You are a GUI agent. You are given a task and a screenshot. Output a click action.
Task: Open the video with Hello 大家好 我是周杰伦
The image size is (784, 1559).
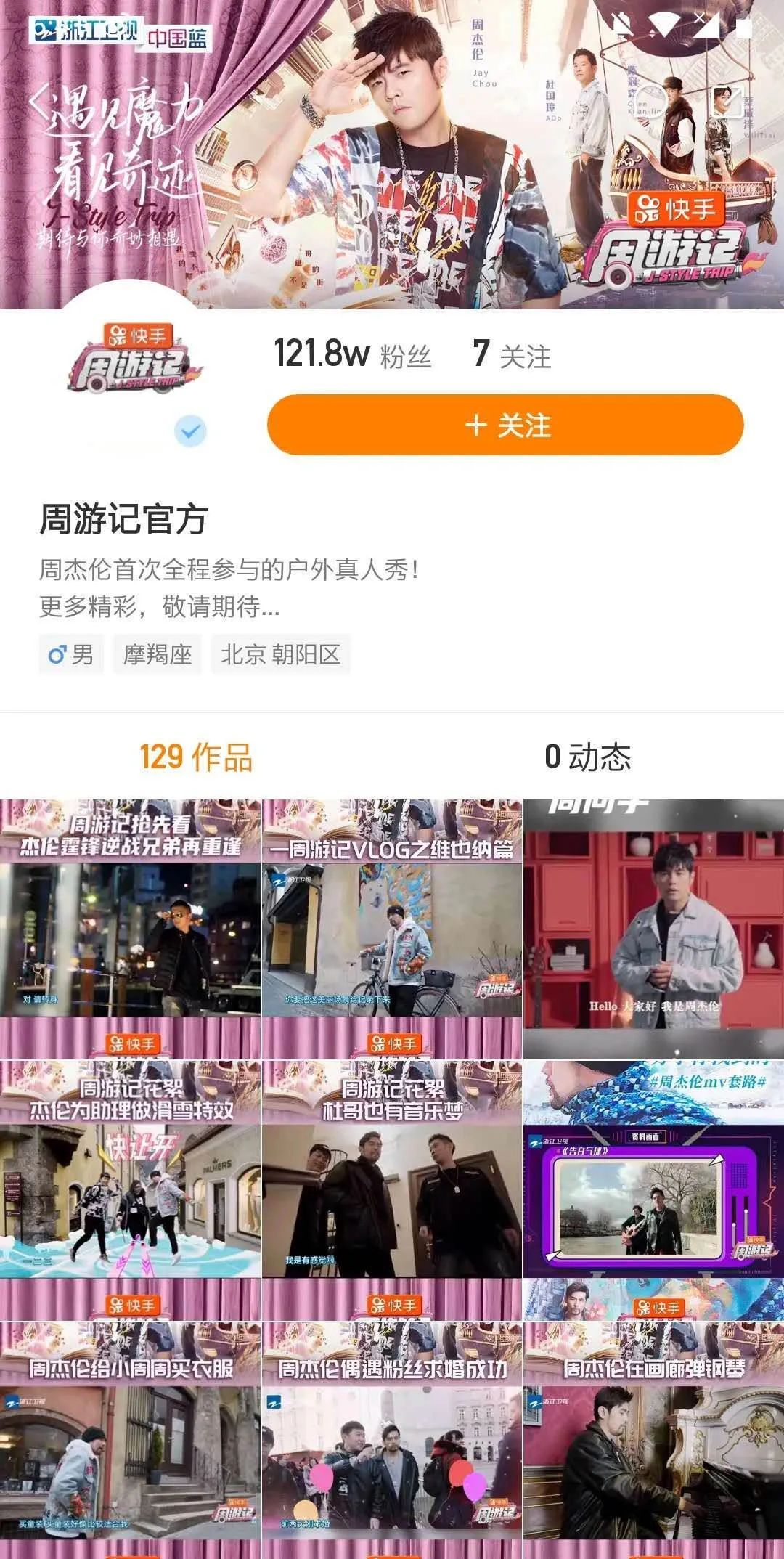[653, 929]
